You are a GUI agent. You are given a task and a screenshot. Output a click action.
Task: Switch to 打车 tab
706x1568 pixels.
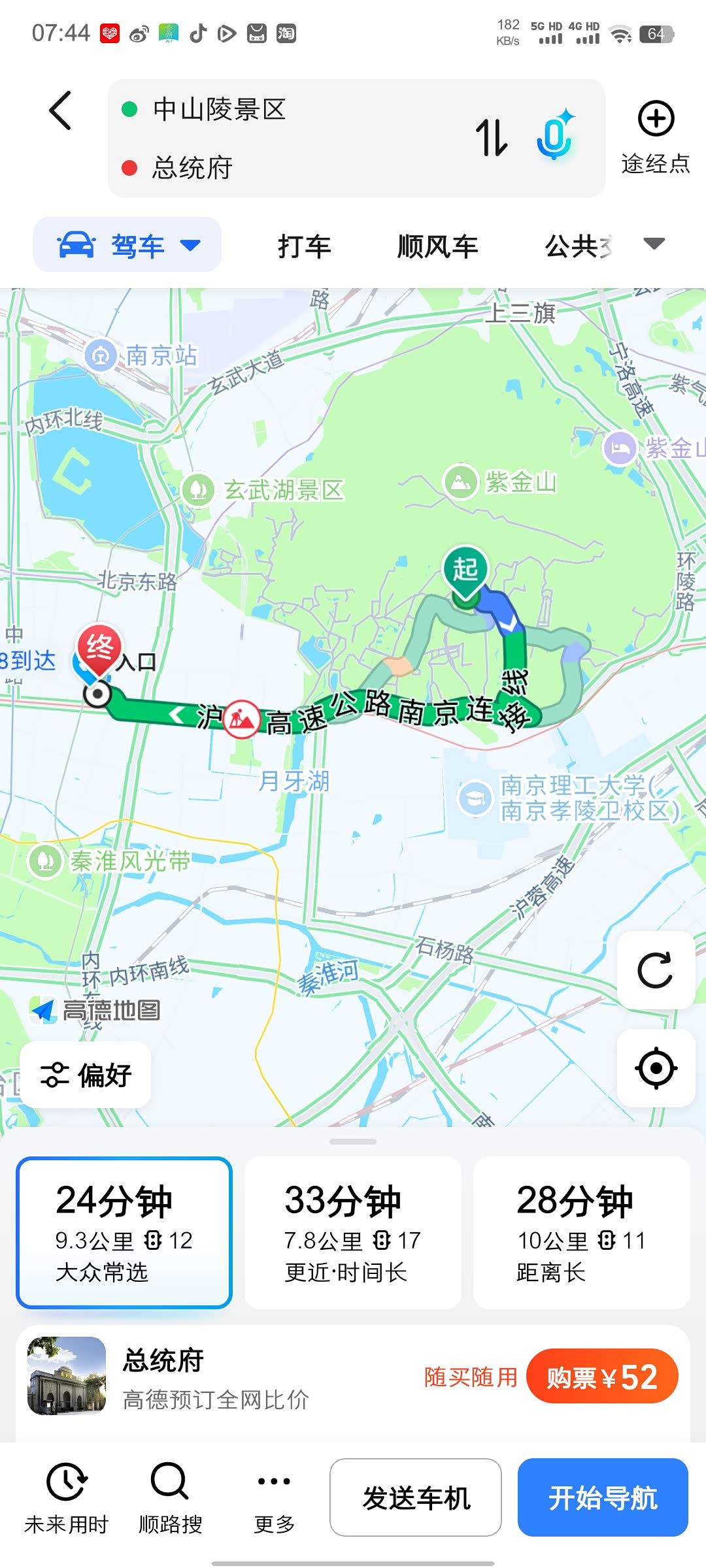305,246
